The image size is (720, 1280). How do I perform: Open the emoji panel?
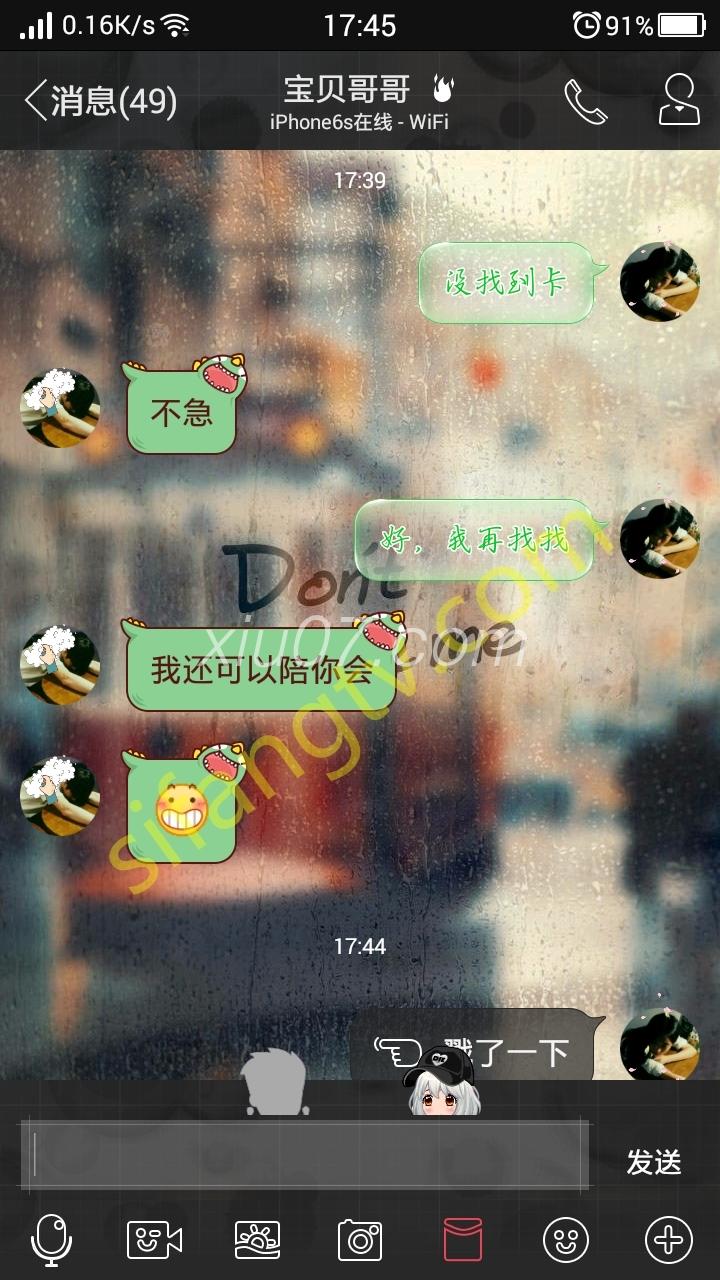click(x=566, y=1240)
